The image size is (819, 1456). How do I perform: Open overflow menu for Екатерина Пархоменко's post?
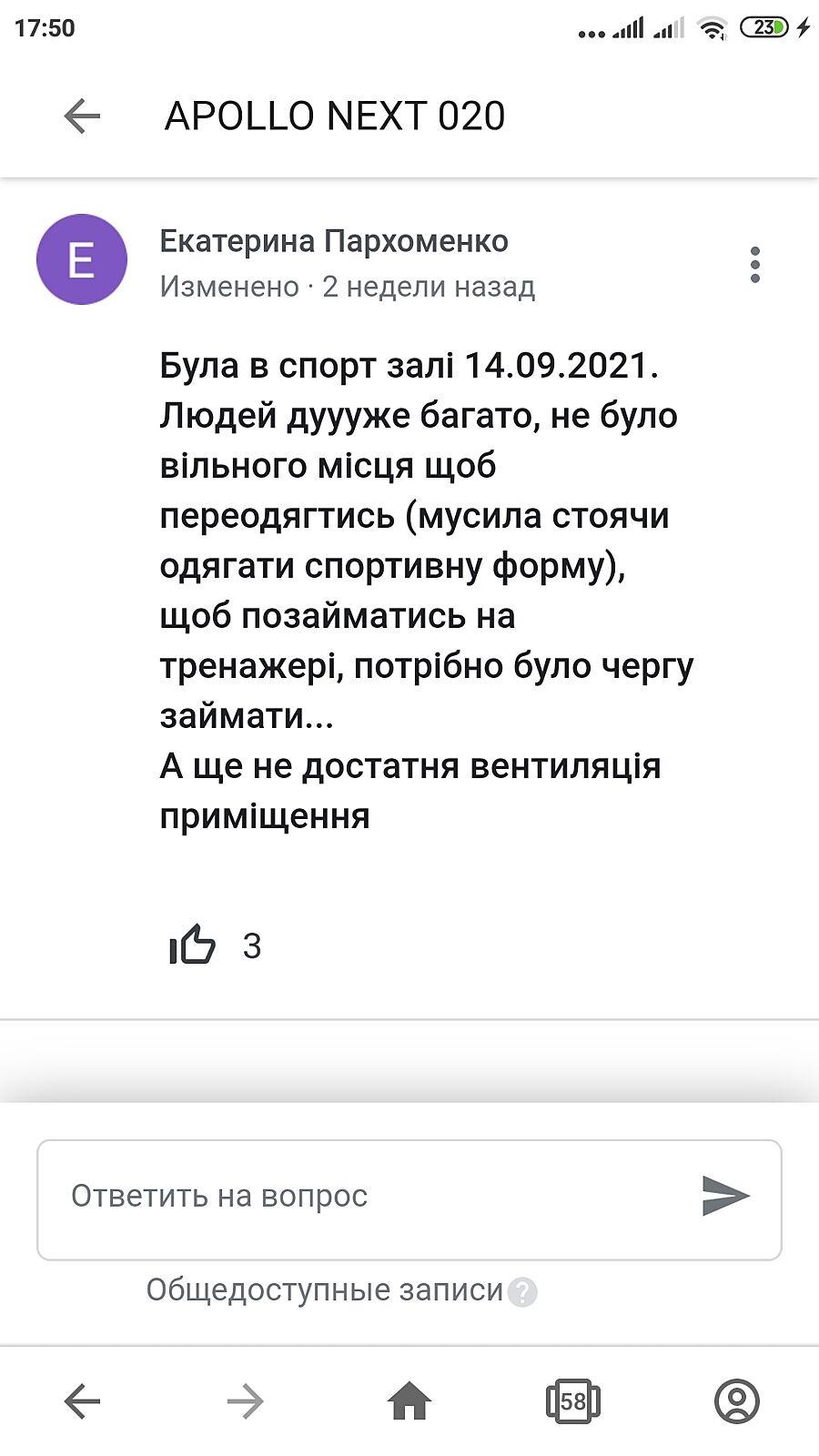tap(754, 265)
